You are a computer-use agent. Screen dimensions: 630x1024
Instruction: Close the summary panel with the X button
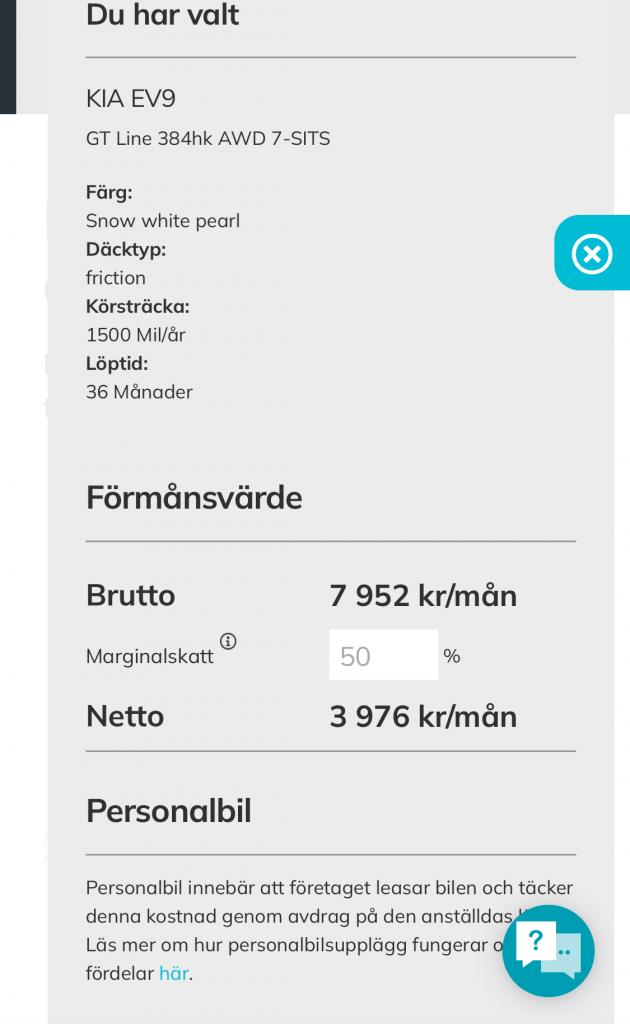click(592, 254)
